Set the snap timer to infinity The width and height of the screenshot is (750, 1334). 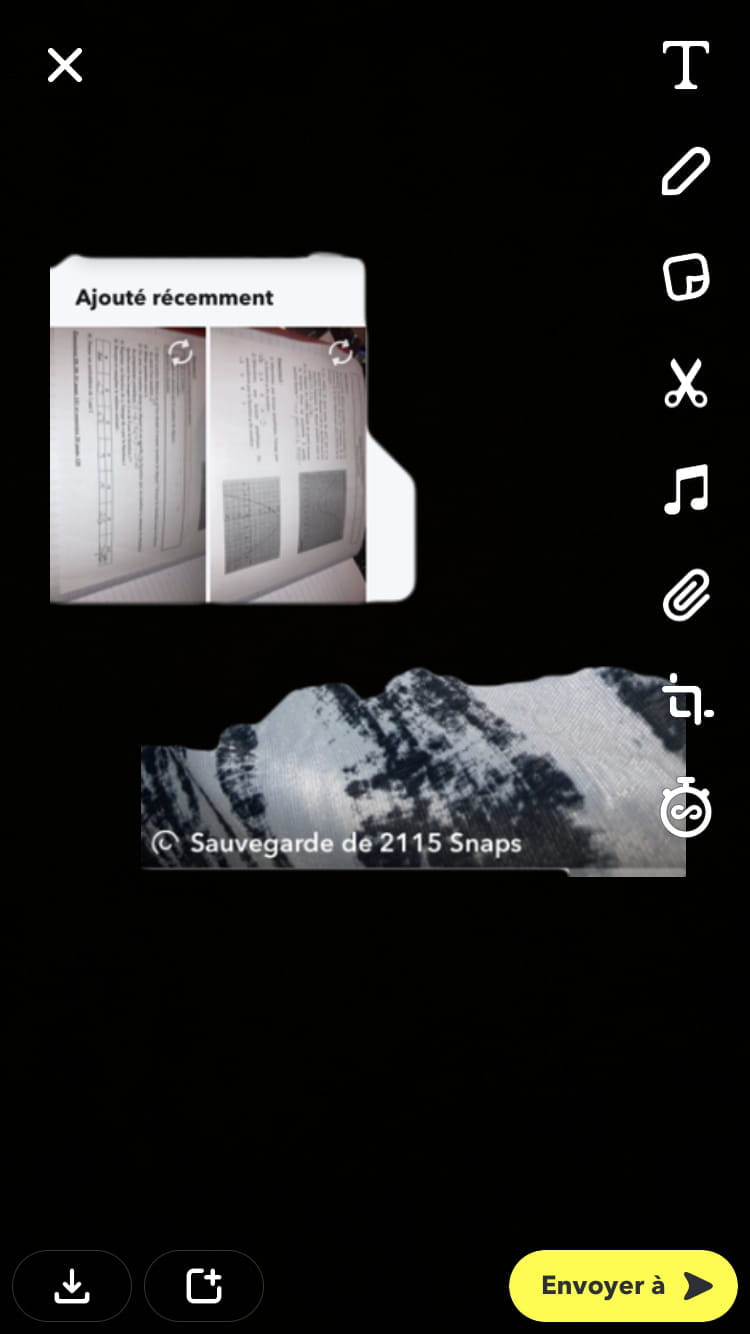(x=686, y=807)
